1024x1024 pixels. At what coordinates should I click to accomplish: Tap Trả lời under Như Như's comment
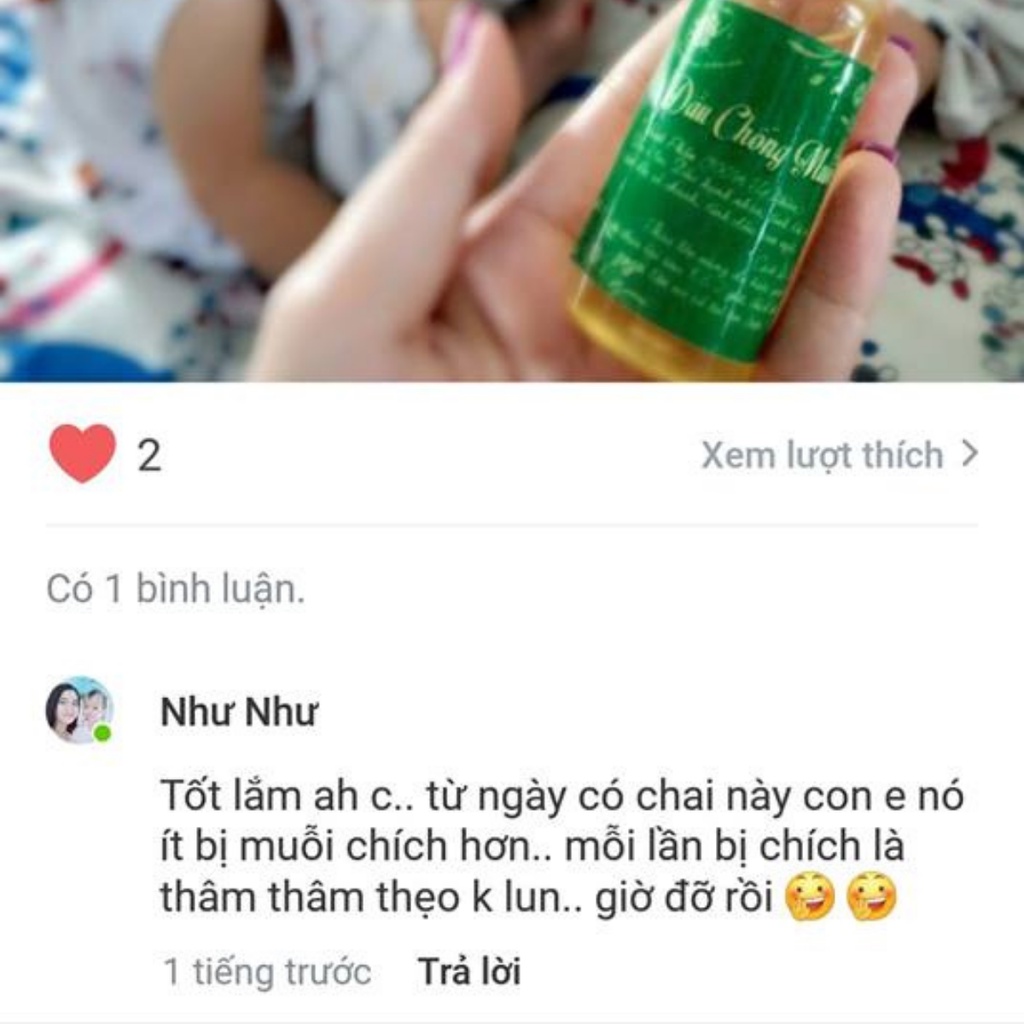tap(469, 971)
